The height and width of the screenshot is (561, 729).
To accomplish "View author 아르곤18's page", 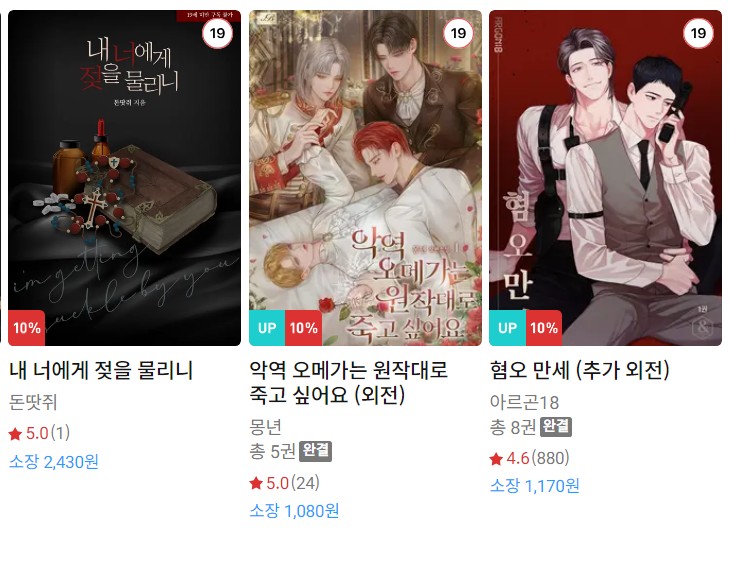I will [x=524, y=403].
